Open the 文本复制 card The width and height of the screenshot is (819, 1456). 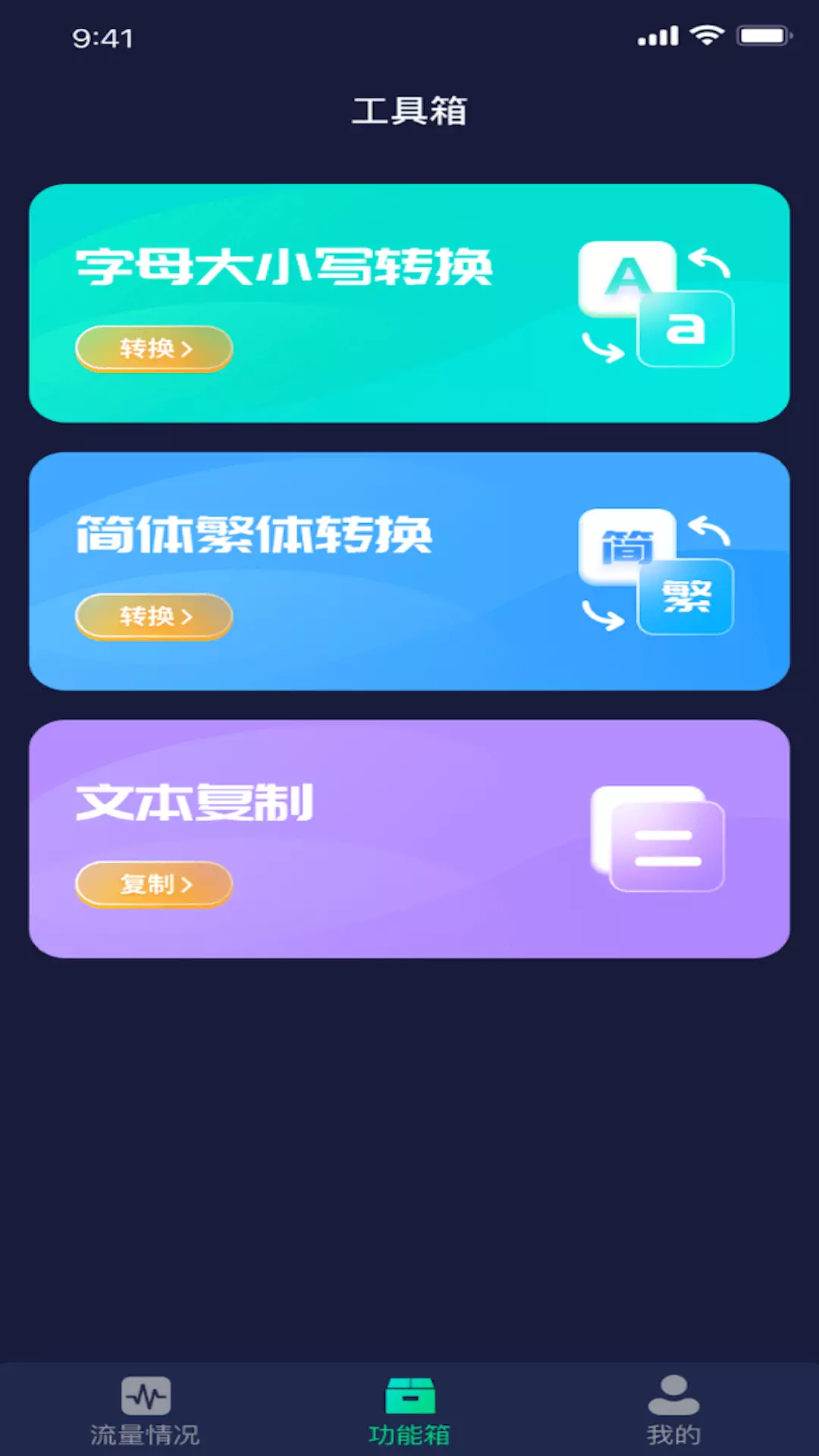[409, 839]
